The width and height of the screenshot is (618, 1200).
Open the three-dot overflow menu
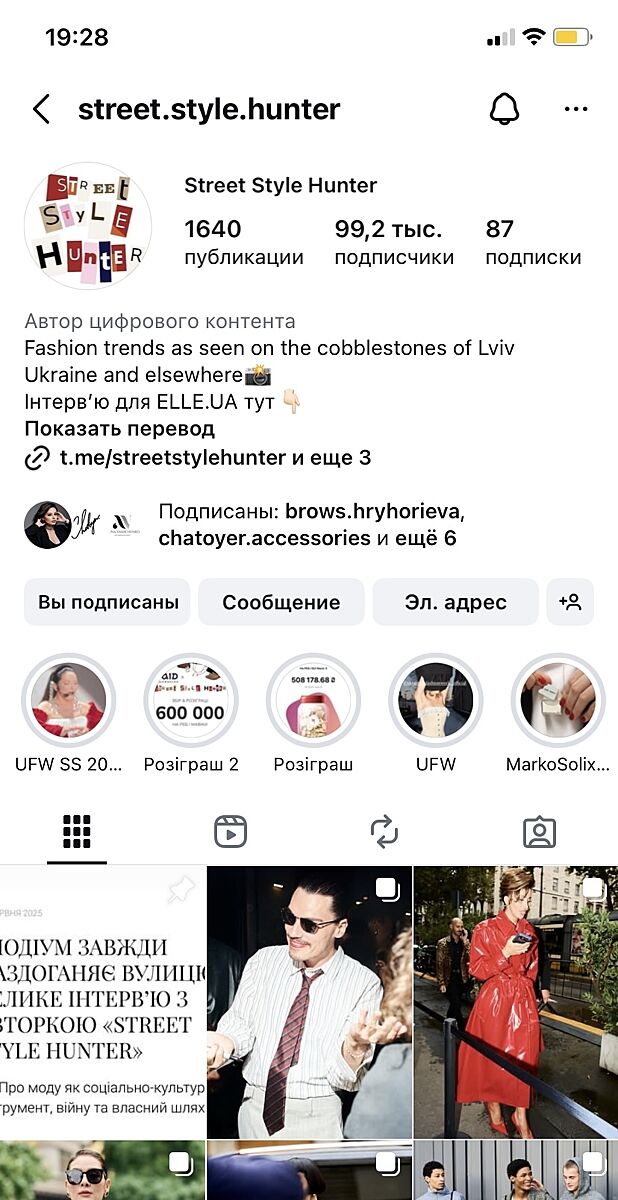pyautogui.click(x=576, y=109)
